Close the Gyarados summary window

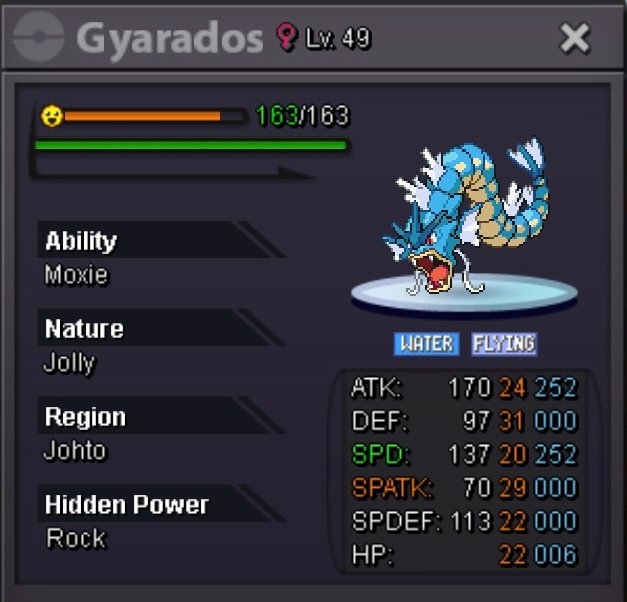pyautogui.click(x=575, y=38)
